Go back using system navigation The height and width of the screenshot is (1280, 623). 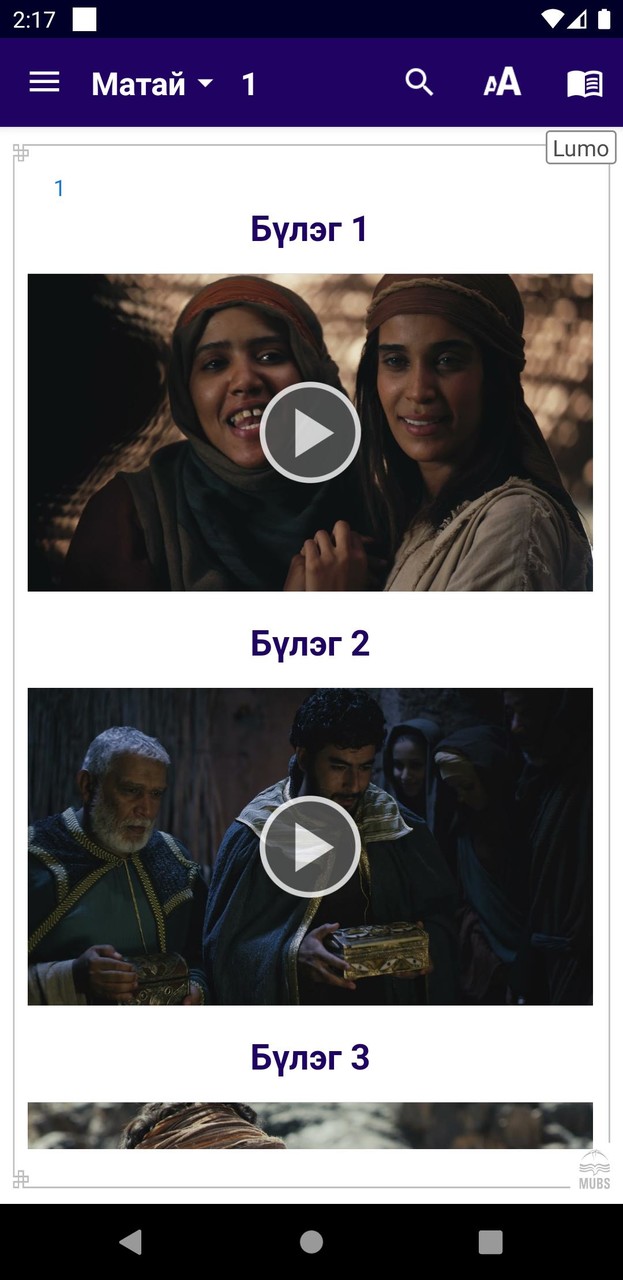pos(130,1241)
